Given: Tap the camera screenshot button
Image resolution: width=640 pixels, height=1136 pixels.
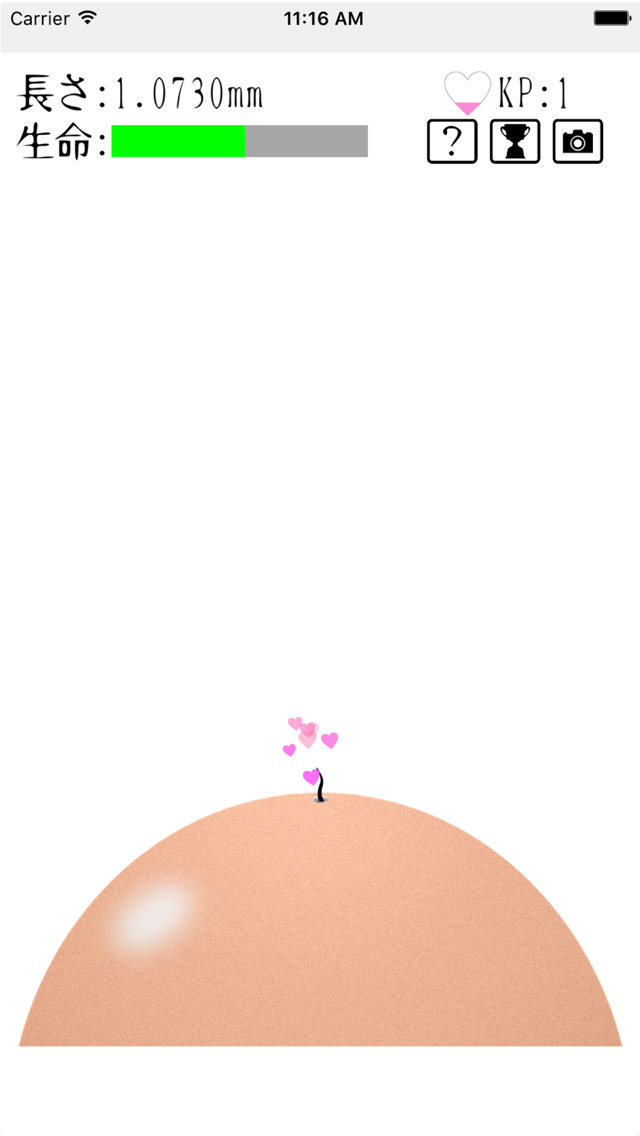Looking at the screenshot, I should click(578, 142).
